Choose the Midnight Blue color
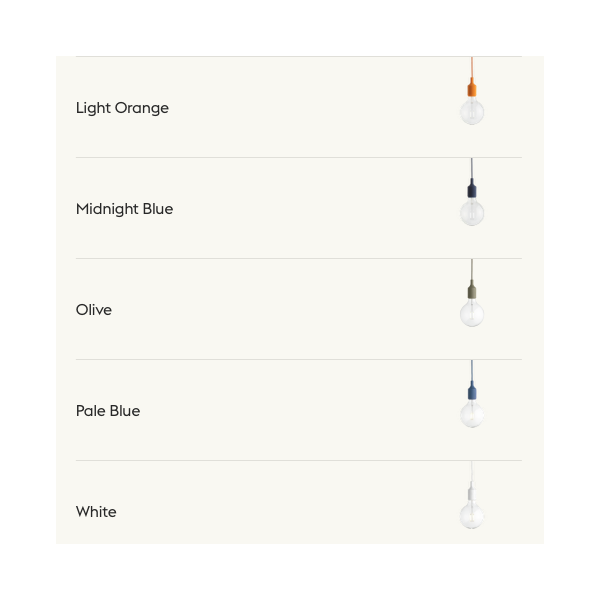600x600 pixels. [x=124, y=209]
